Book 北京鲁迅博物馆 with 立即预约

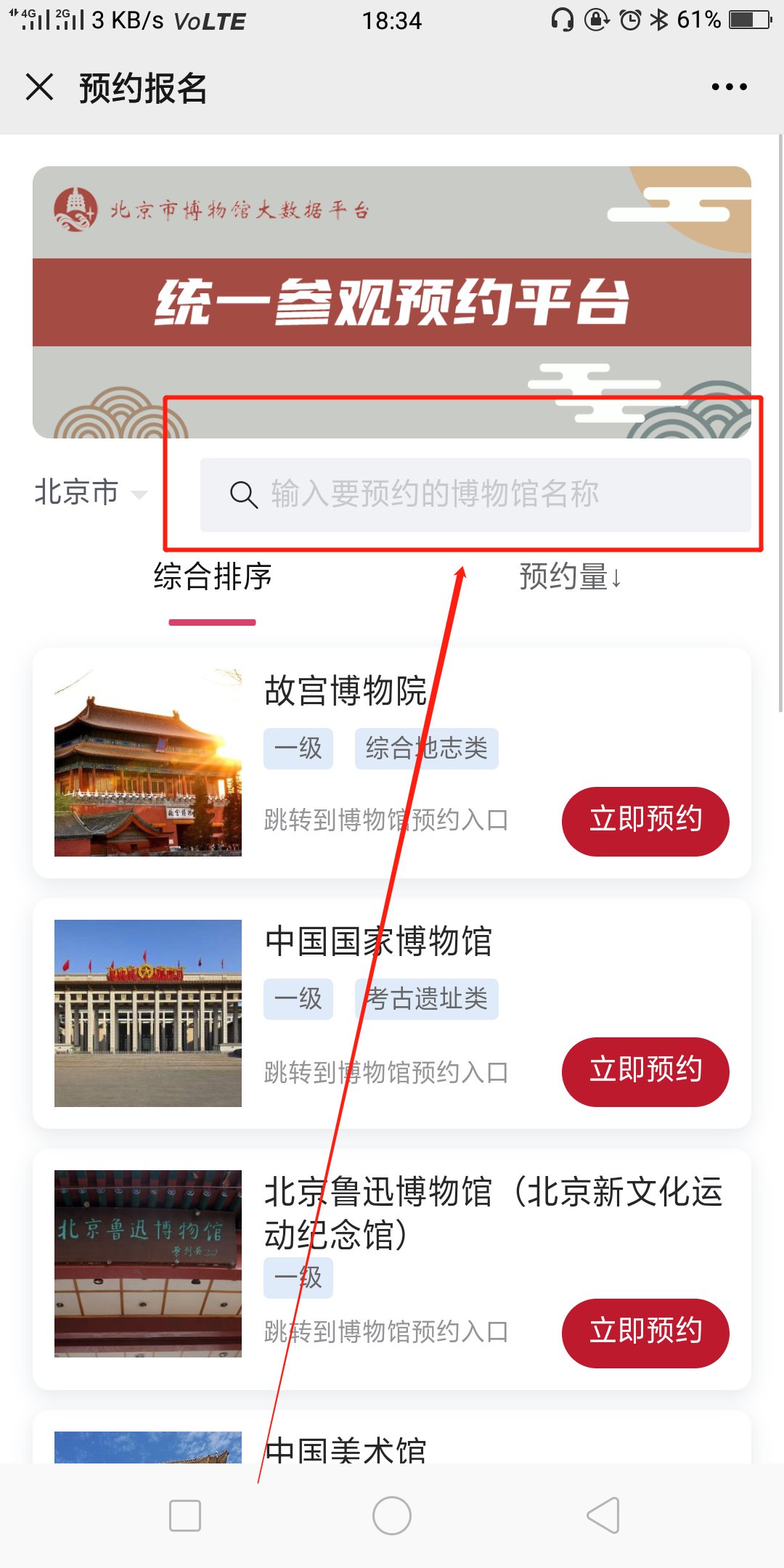point(645,1333)
